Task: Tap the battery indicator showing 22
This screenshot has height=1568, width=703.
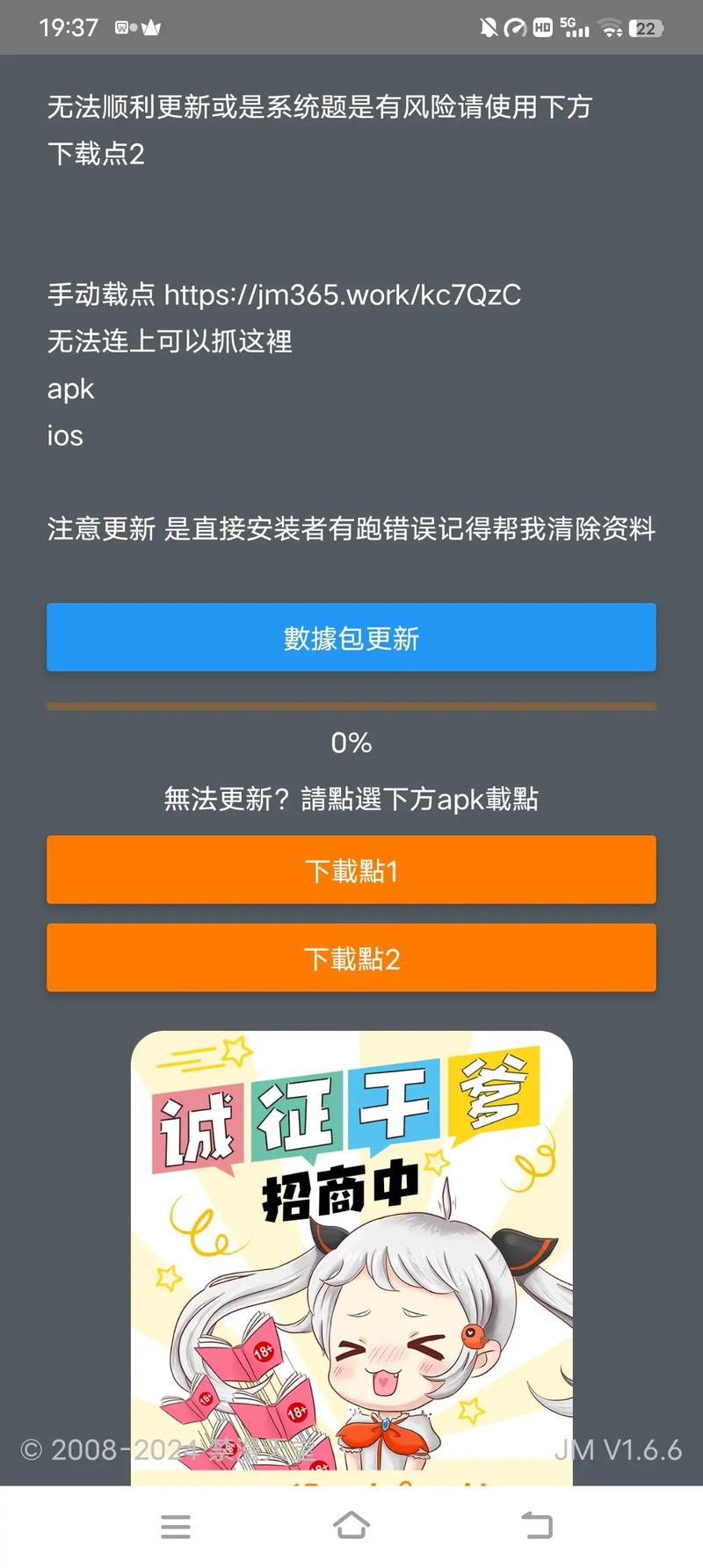Action: click(x=648, y=27)
